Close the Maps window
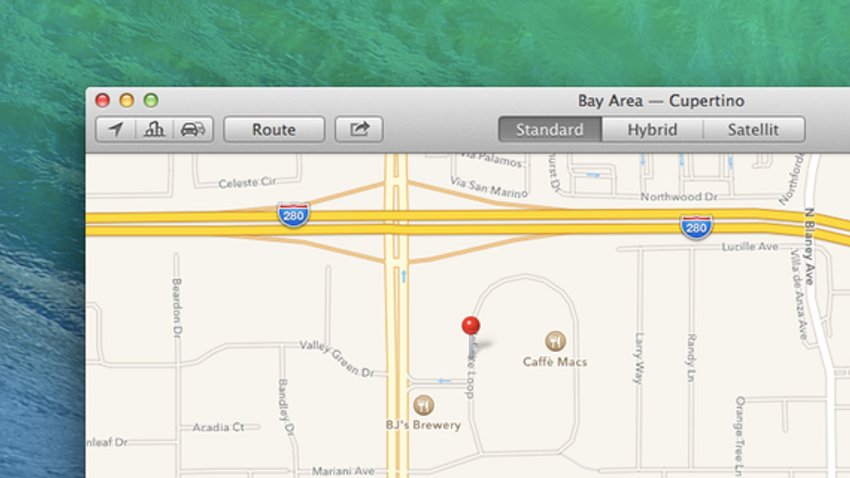Image resolution: width=850 pixels, height=478 pixels. pyautogui.click(x=102, y=100)
